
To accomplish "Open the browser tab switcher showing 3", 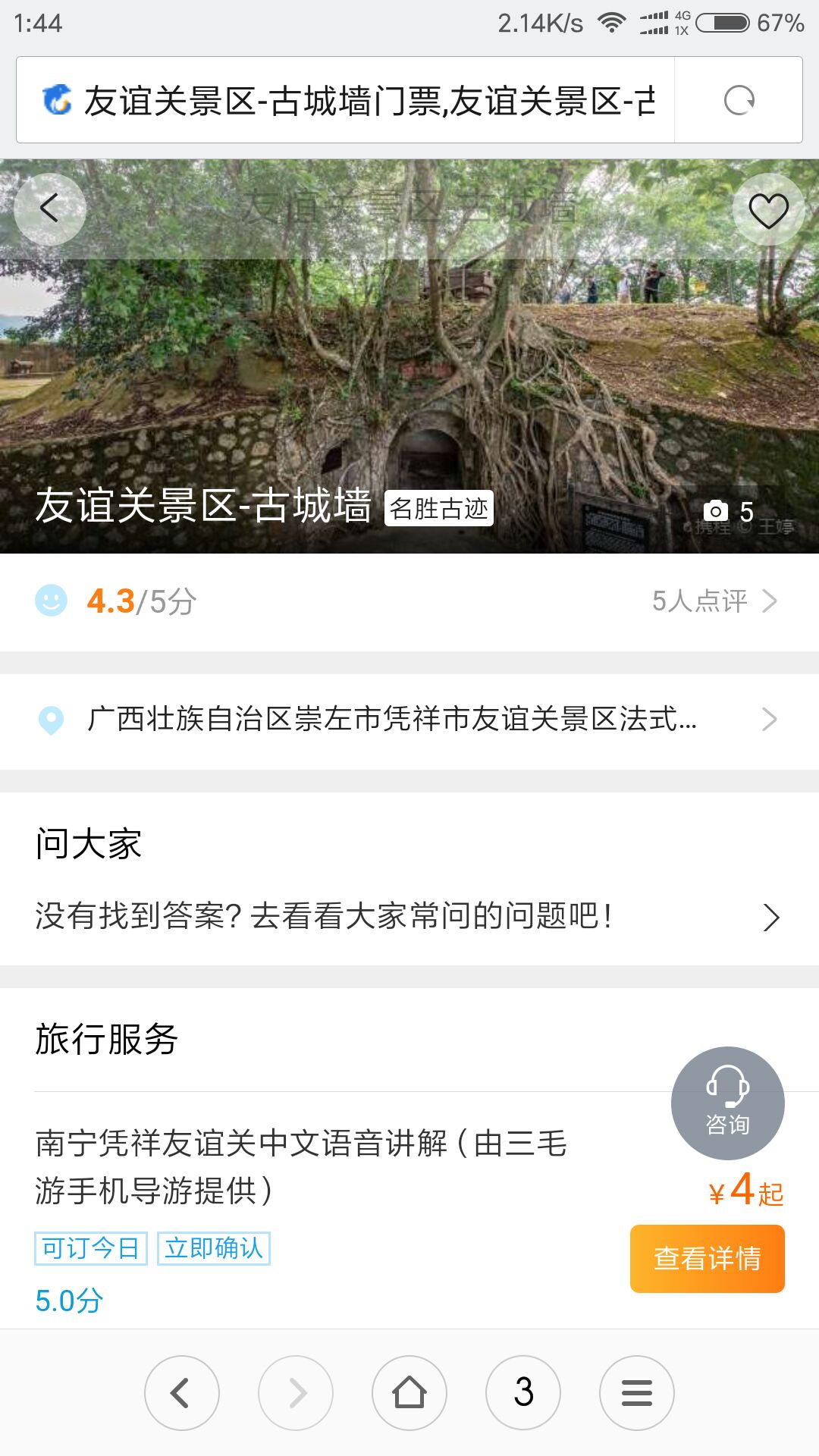I will (x=523, y=1393).
